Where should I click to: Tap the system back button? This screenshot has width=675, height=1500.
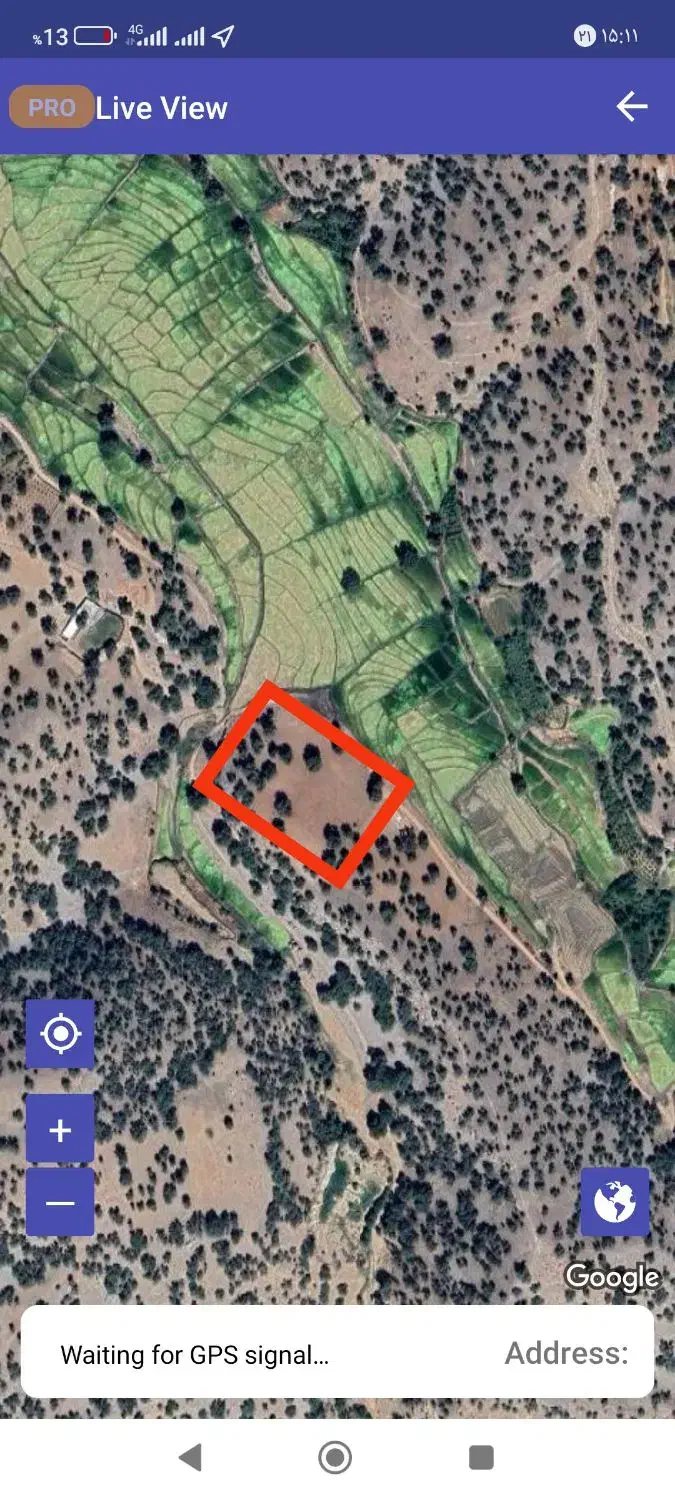tap(190, 1457)
